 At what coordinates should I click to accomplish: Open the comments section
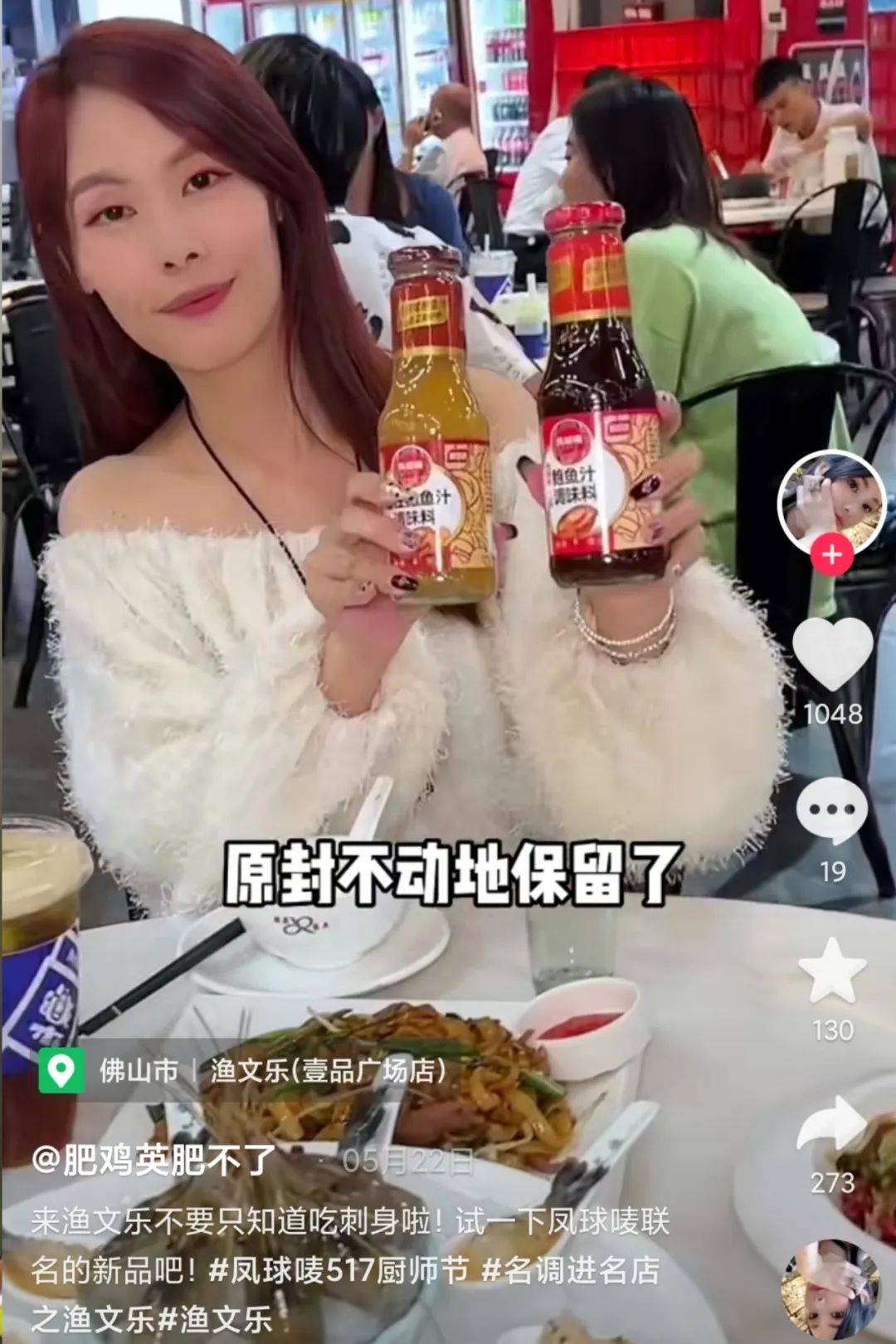832,810
